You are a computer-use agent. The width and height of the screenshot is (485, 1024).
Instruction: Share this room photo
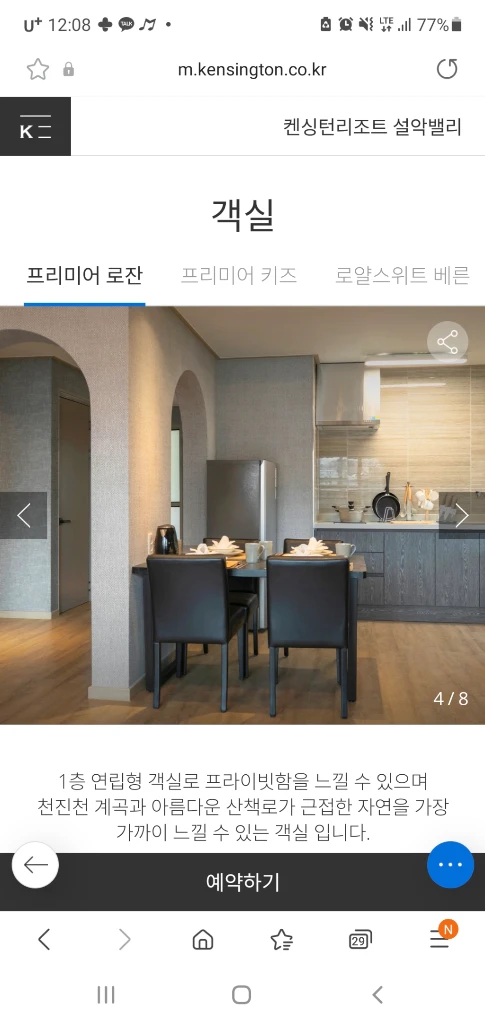tap(448, 342)
